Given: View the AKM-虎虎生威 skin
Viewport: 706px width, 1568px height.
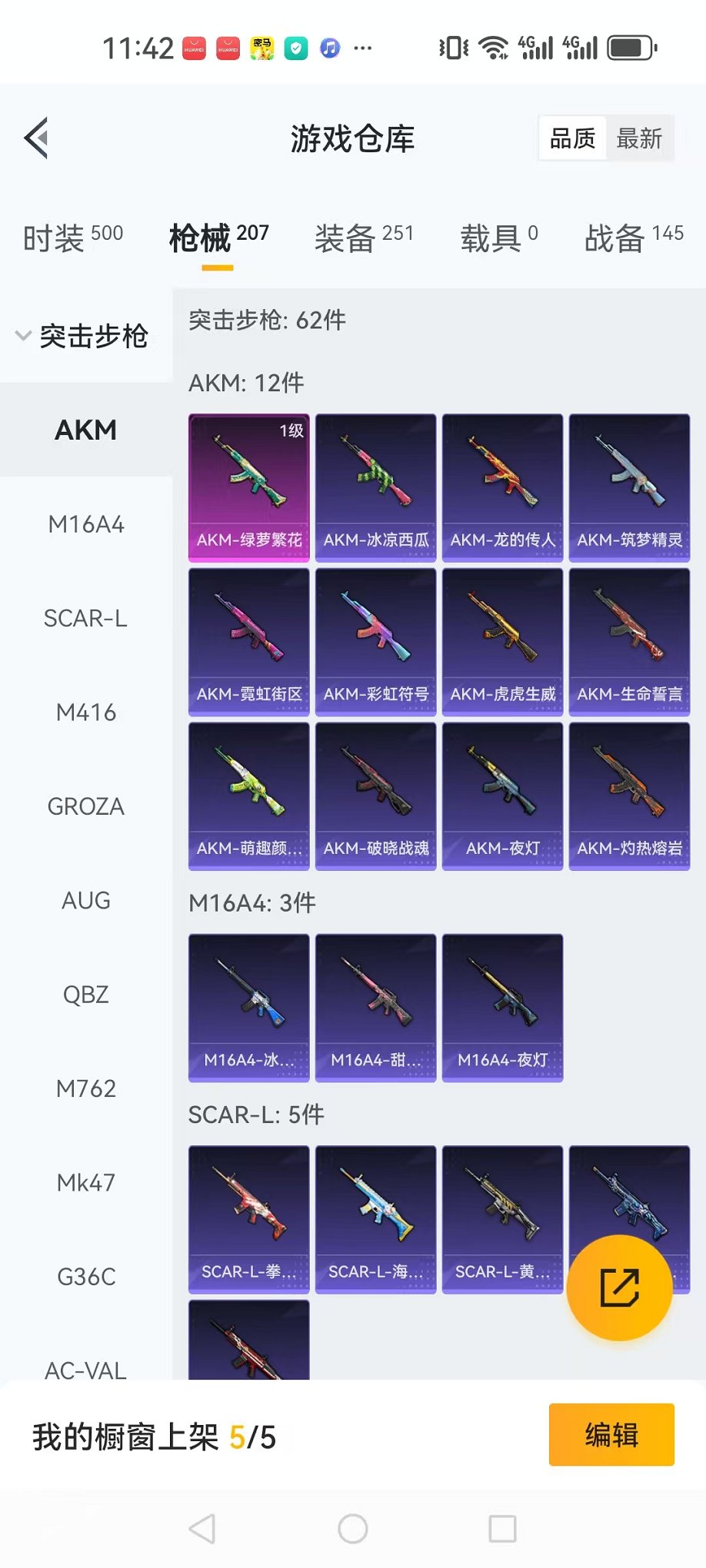Looking at the screenshot, I should point(502,642).
